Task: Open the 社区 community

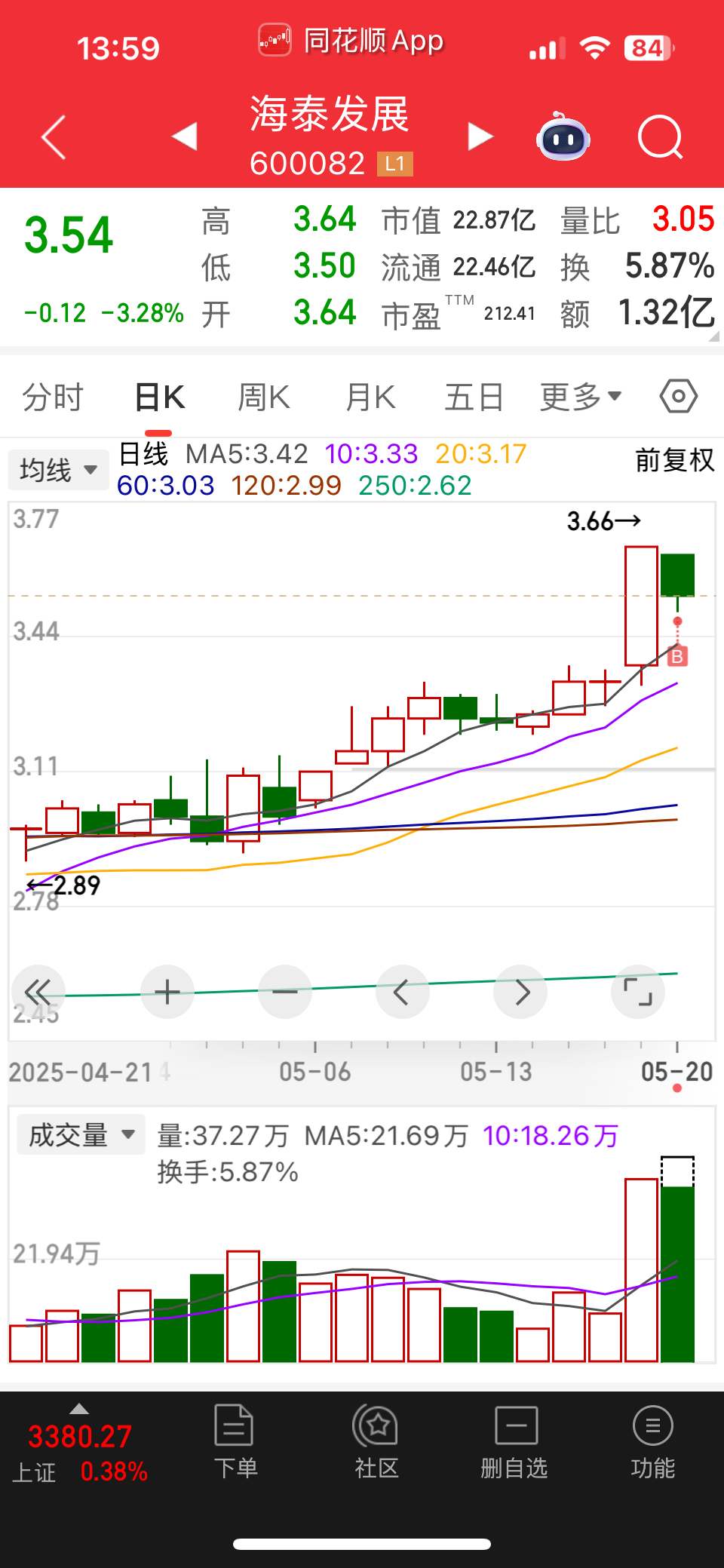Action: coord(376,1442)
